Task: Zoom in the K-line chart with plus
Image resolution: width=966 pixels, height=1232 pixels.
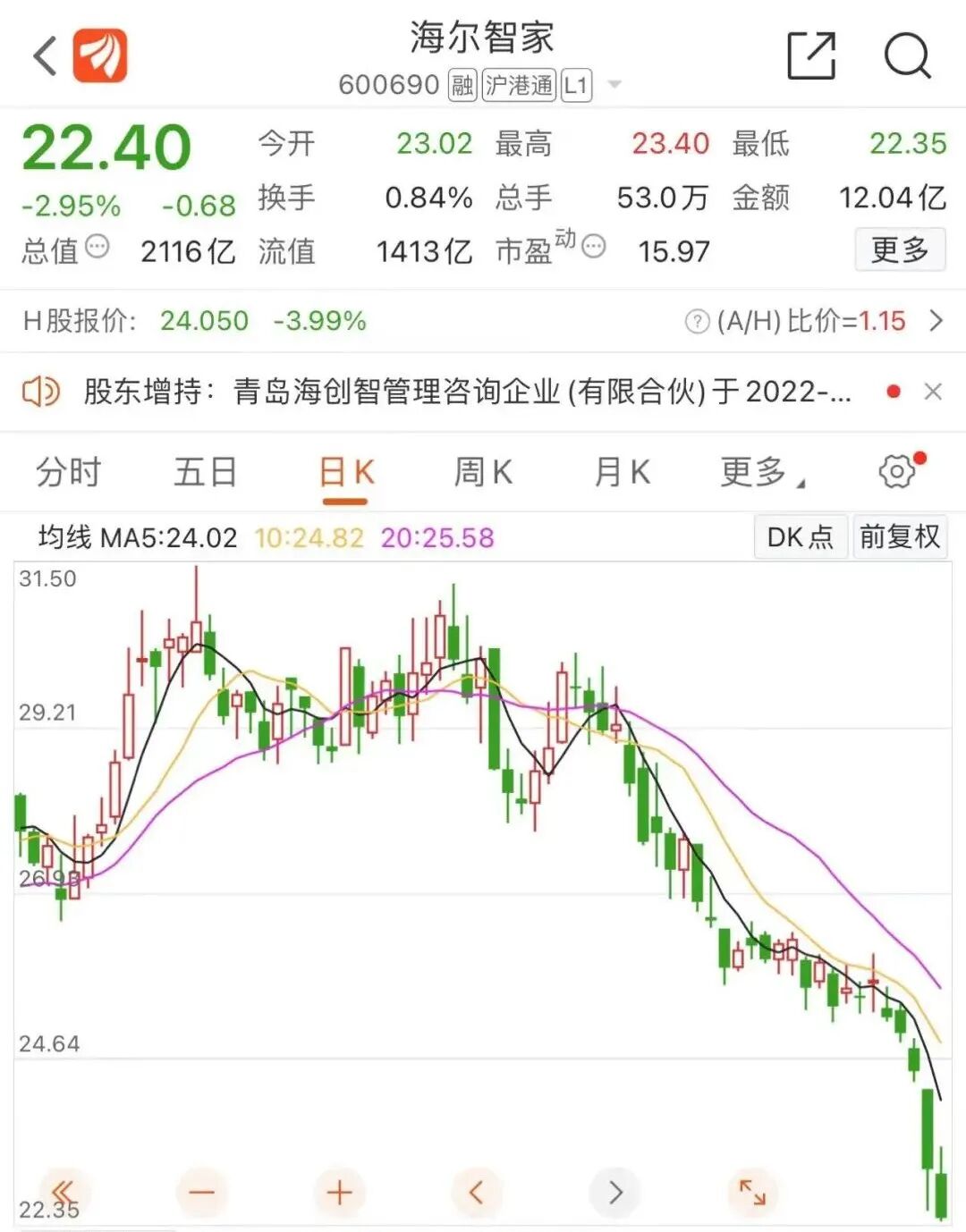Action: pyautogui.click(x=340, y=1192)
